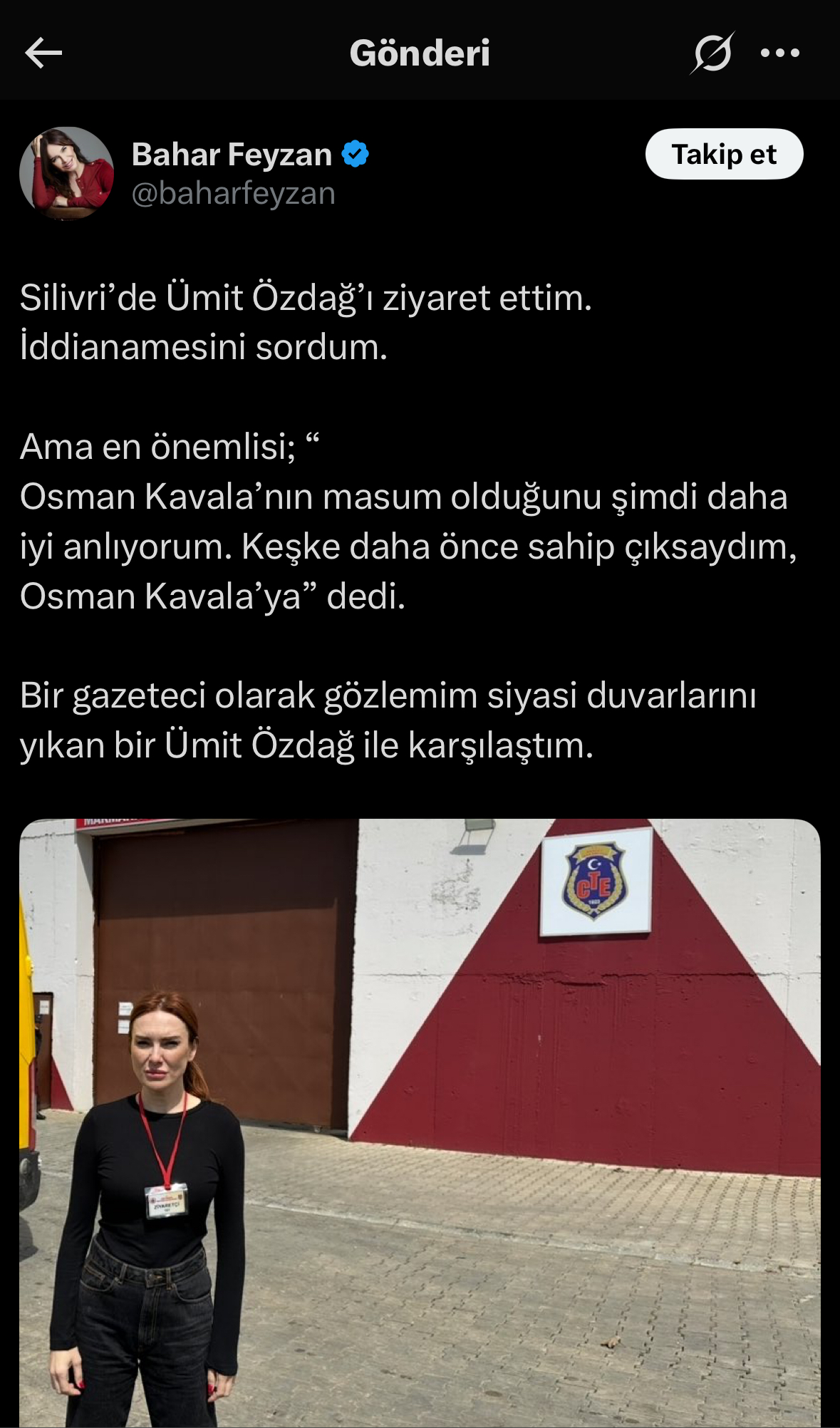Image resolution: width=840 pixels, height=1428 pixels.
Task: Open the three-dot overflow menu
Action: coord(779,53)
